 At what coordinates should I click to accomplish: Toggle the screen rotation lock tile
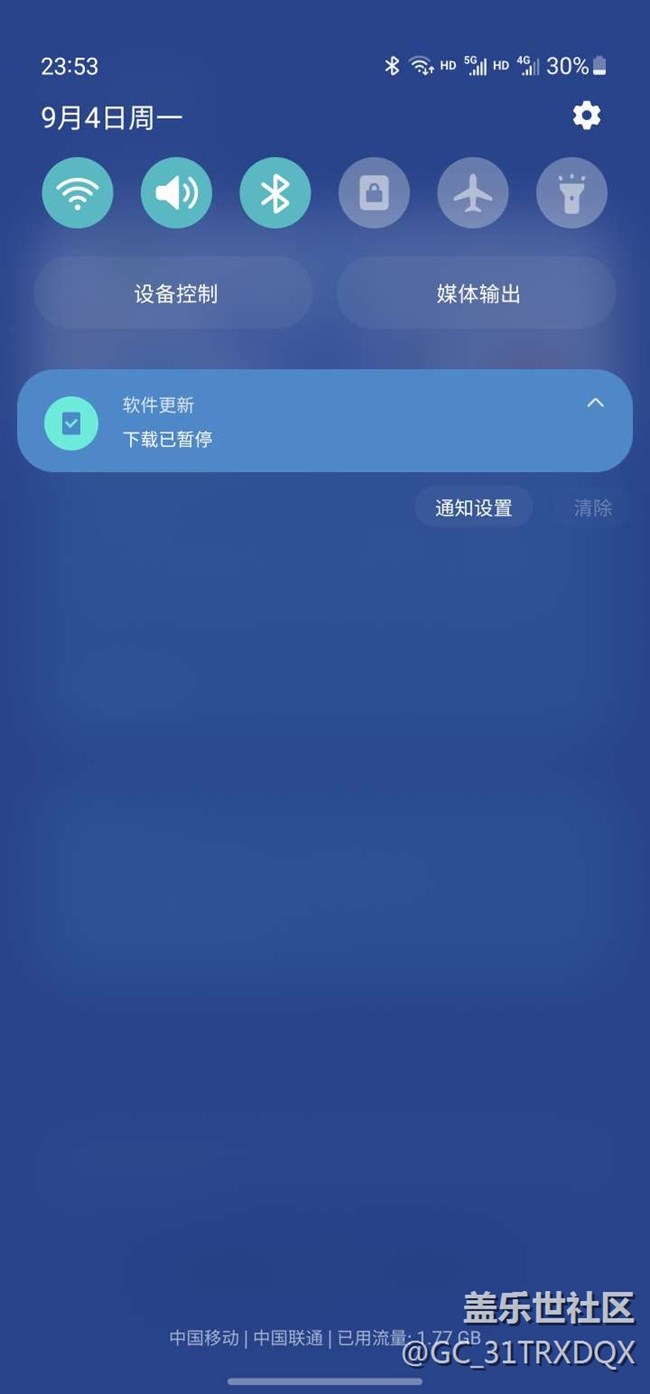[374, 193]
